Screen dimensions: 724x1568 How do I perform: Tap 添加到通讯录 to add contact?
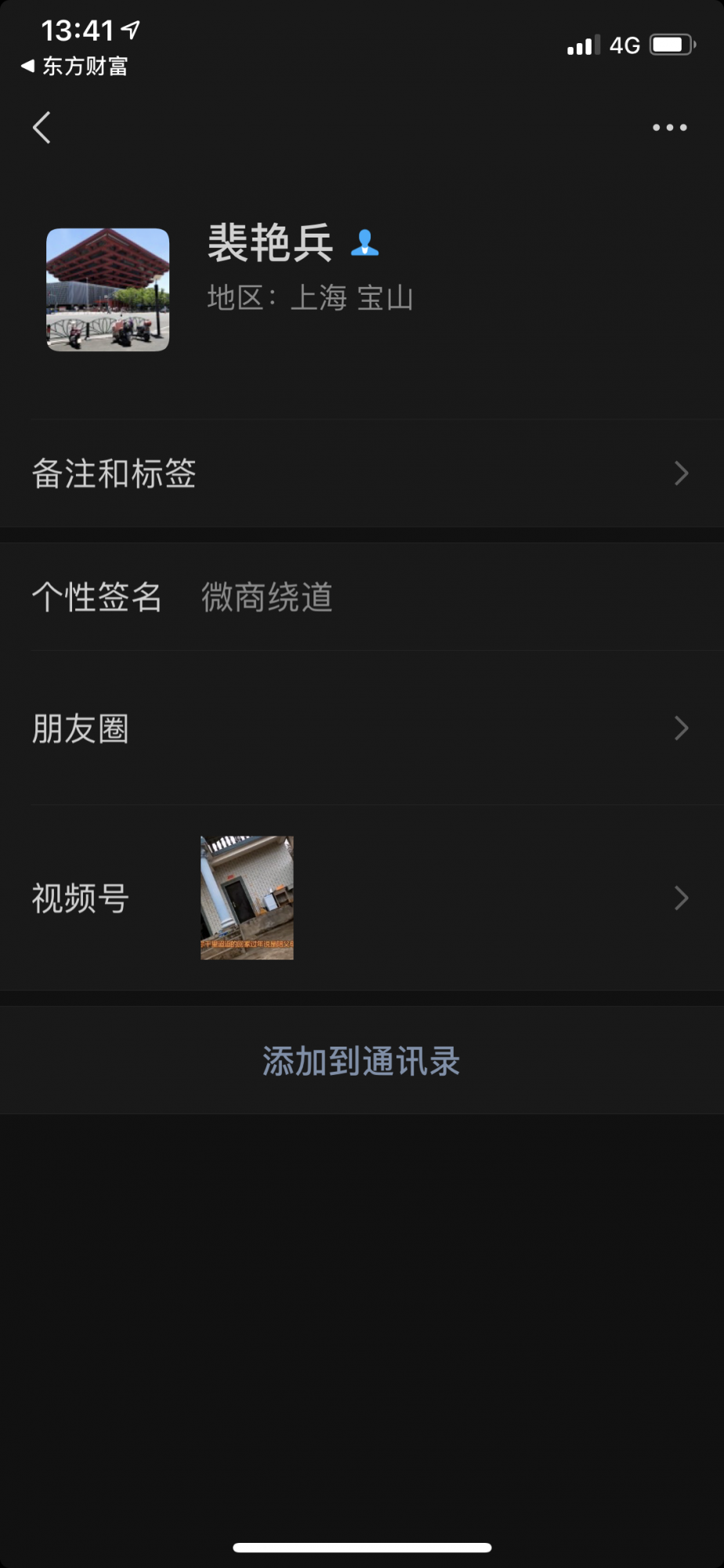[x=361, y=1061]
